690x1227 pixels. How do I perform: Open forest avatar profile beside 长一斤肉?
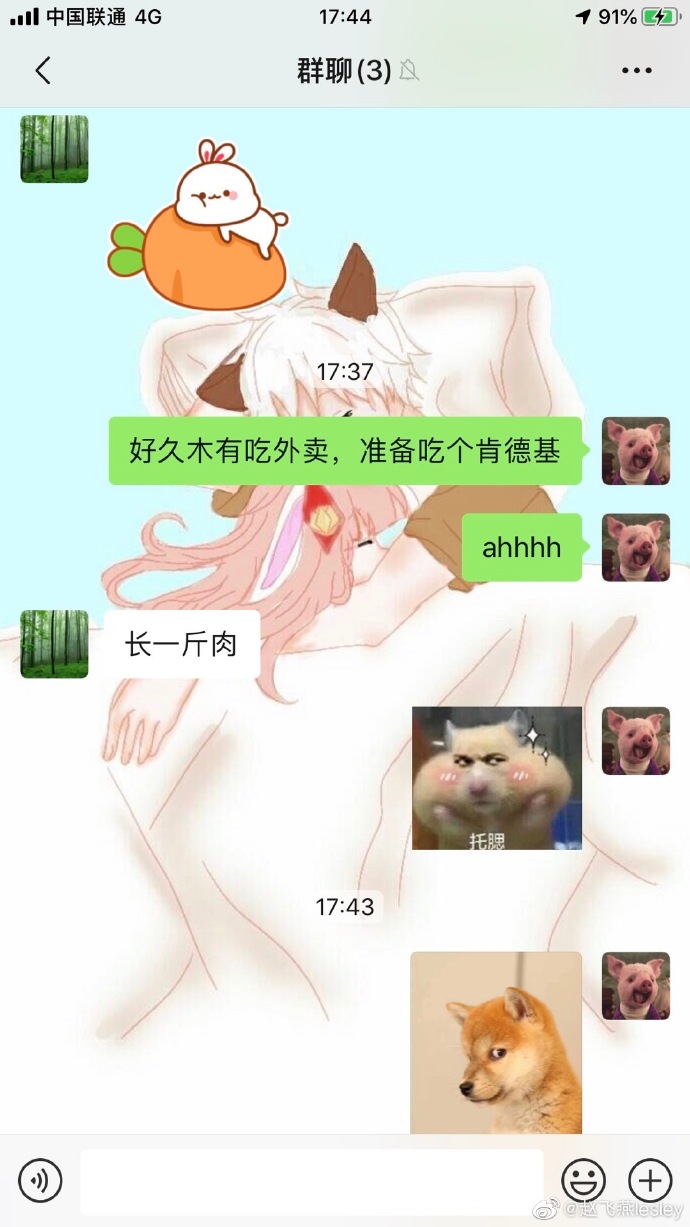click(54, 644)
